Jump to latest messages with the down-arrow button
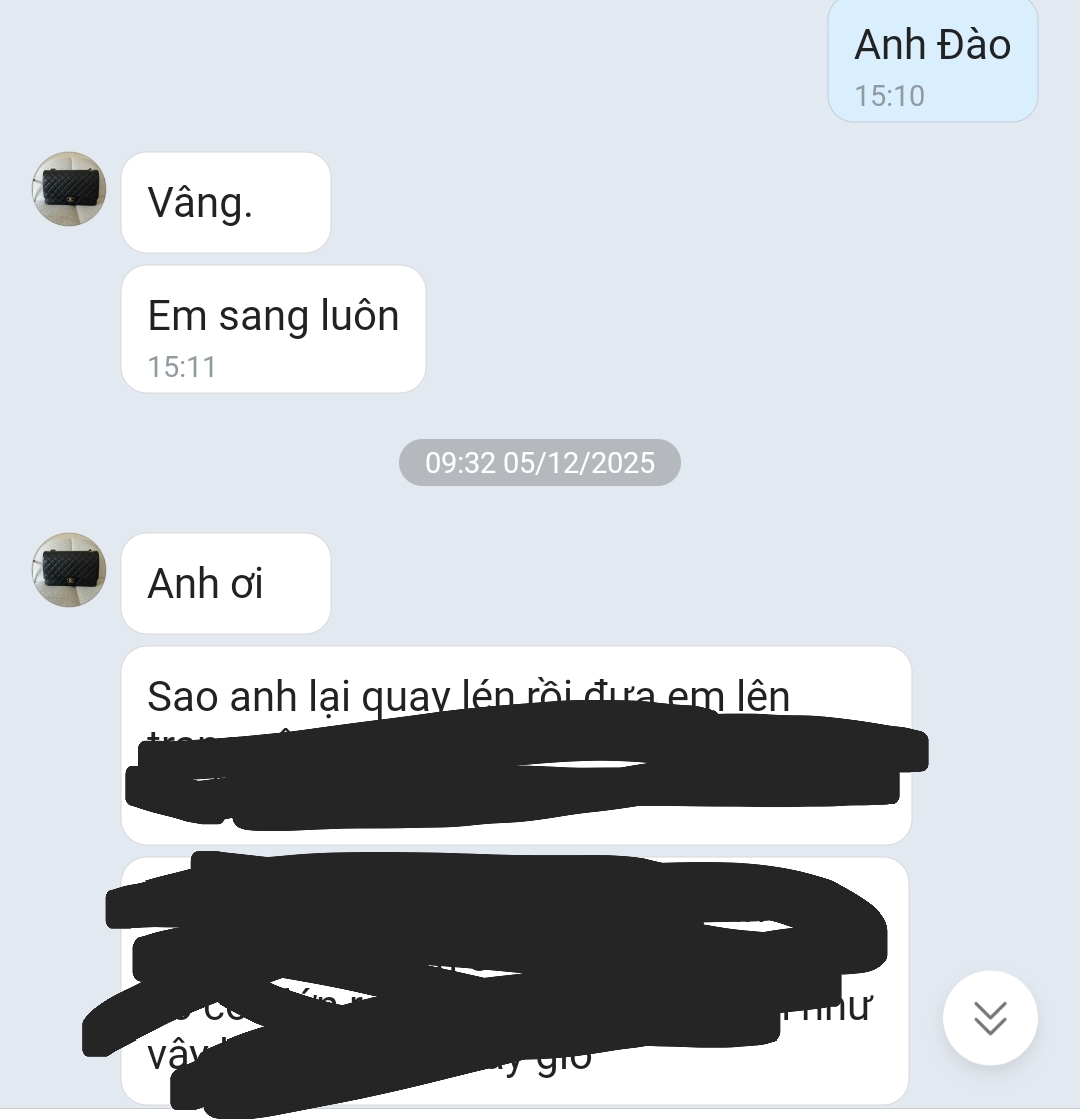This screenshot has width=1080, height=1119. [x=990, y=1018]
